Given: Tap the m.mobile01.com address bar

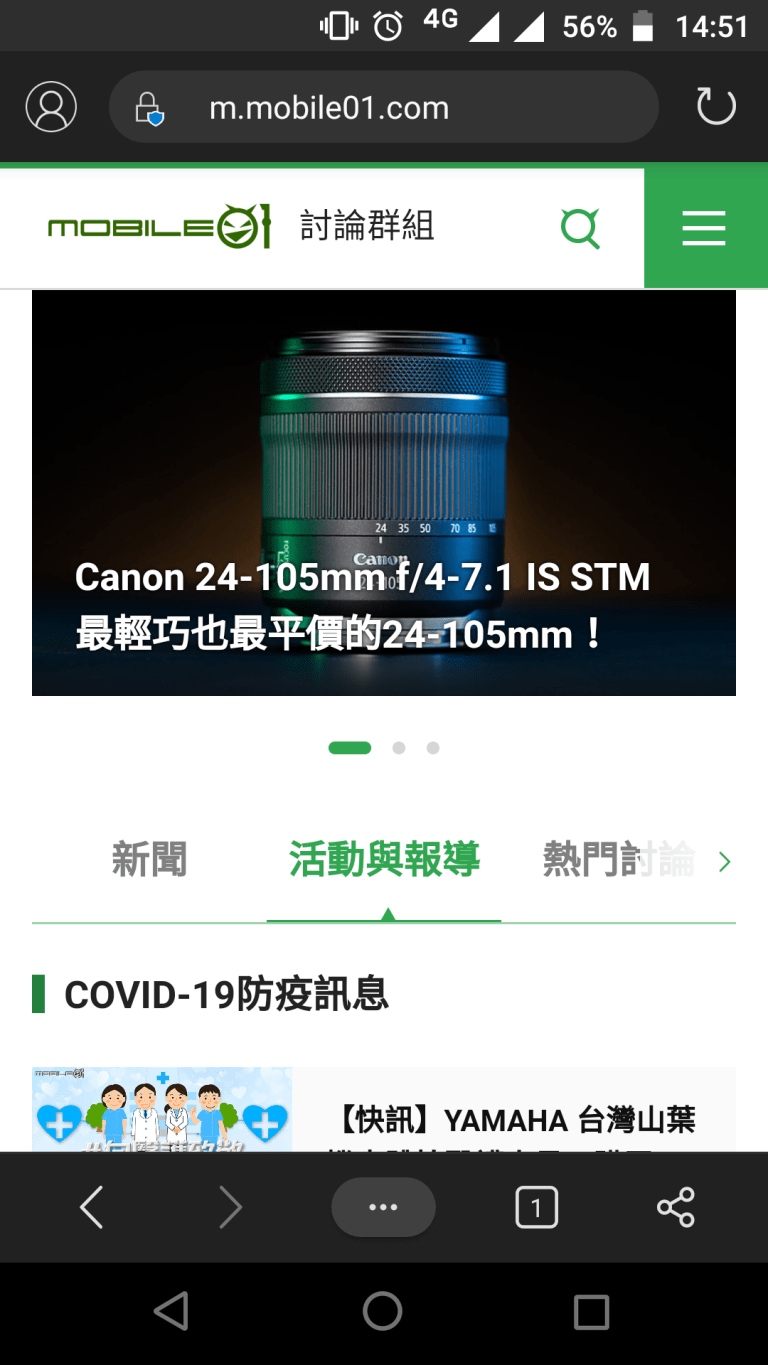Looking at the screenshot, I should click(384, 107).
